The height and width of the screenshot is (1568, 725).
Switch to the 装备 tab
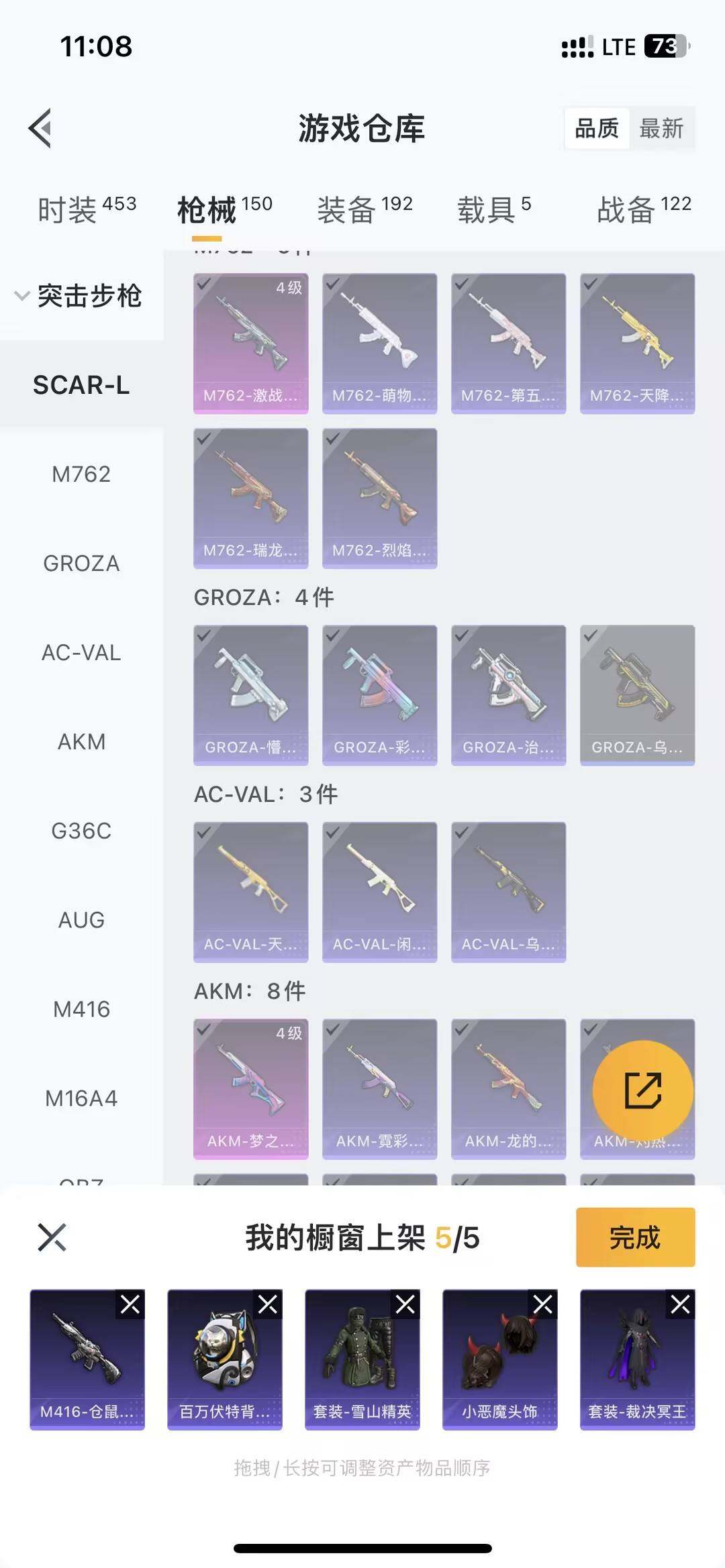coord(365,209)
